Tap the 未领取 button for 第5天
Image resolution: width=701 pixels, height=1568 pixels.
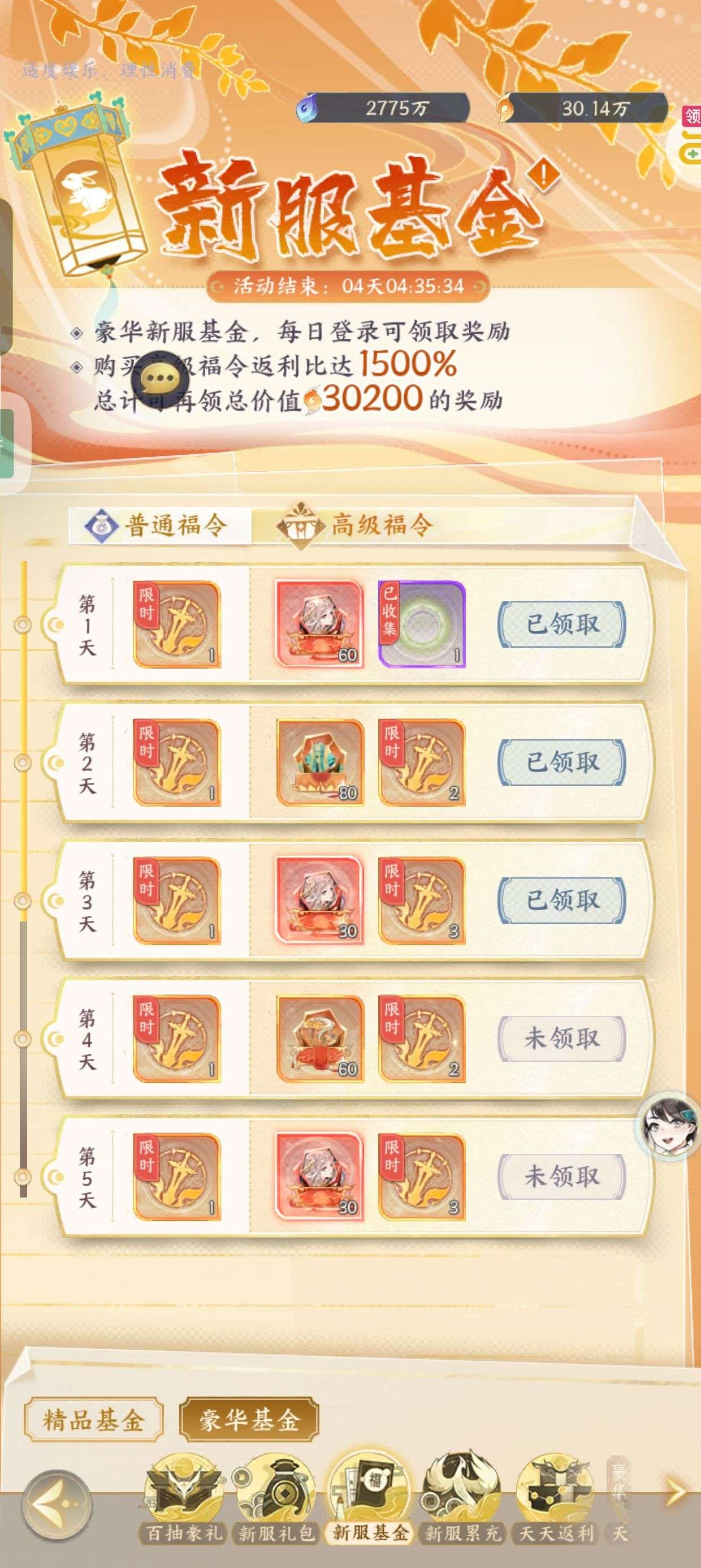coord(562,1176)
